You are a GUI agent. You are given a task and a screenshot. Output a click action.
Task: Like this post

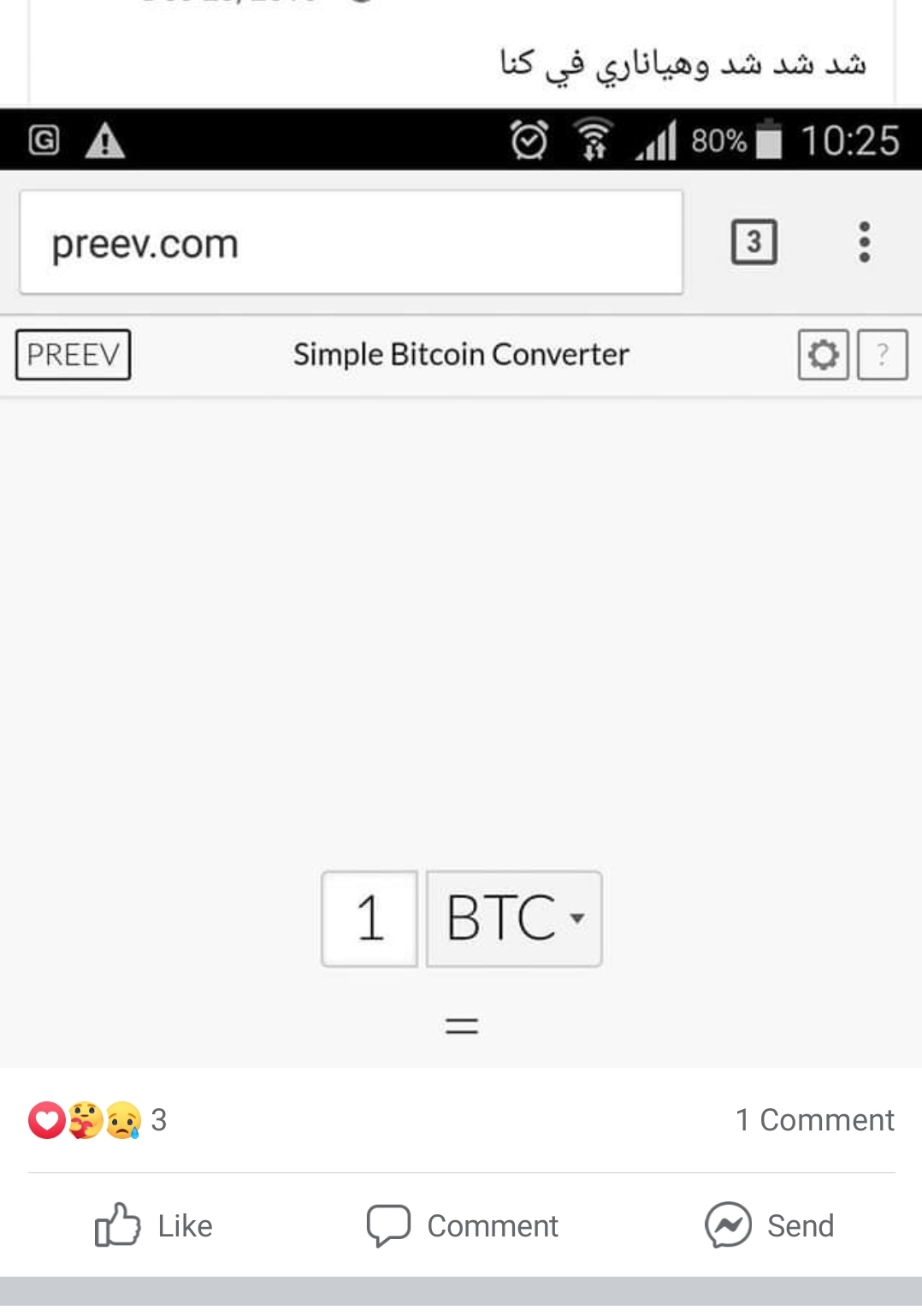point(154,1225)
